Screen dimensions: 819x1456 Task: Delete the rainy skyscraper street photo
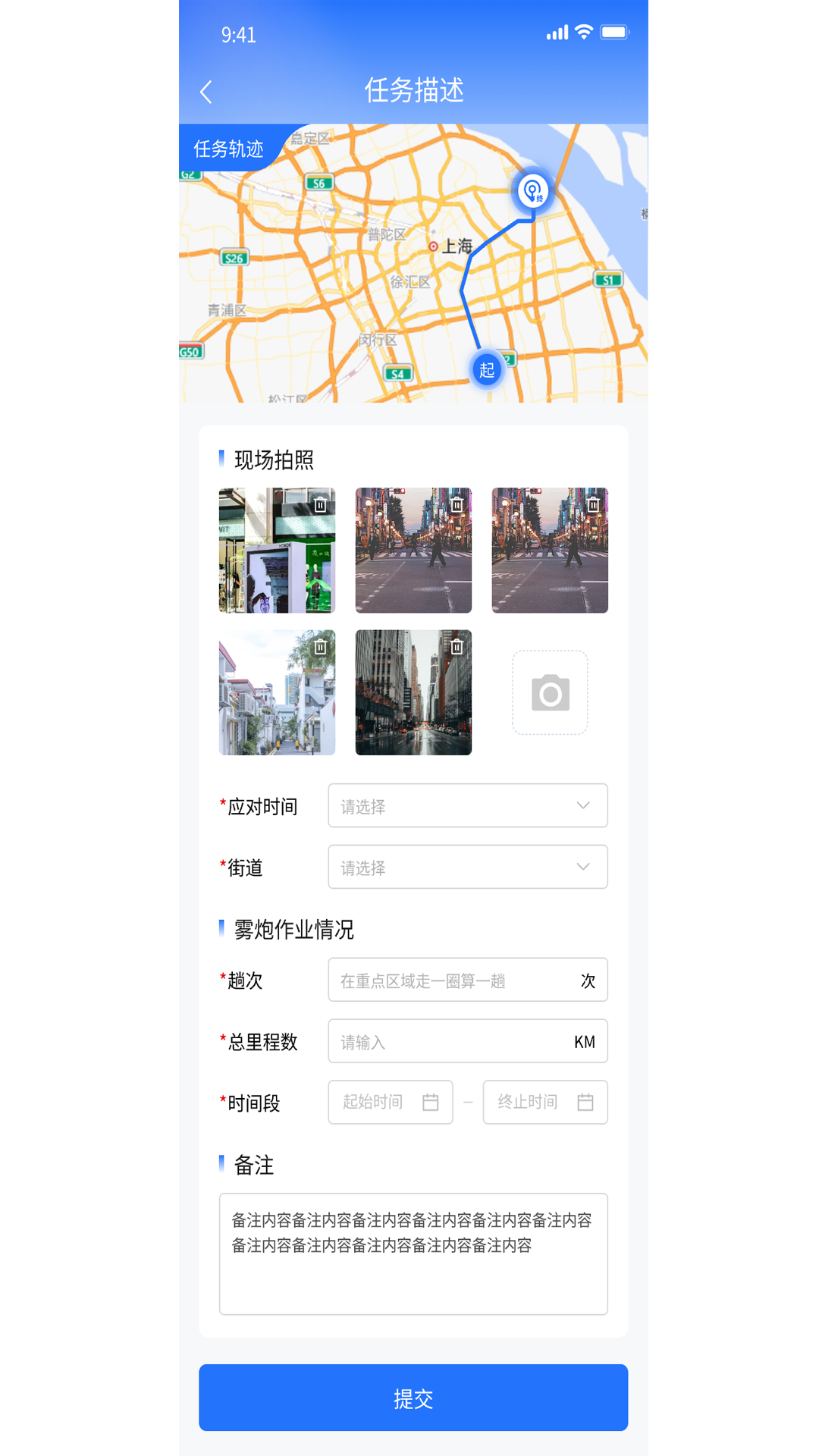(457, 646)
